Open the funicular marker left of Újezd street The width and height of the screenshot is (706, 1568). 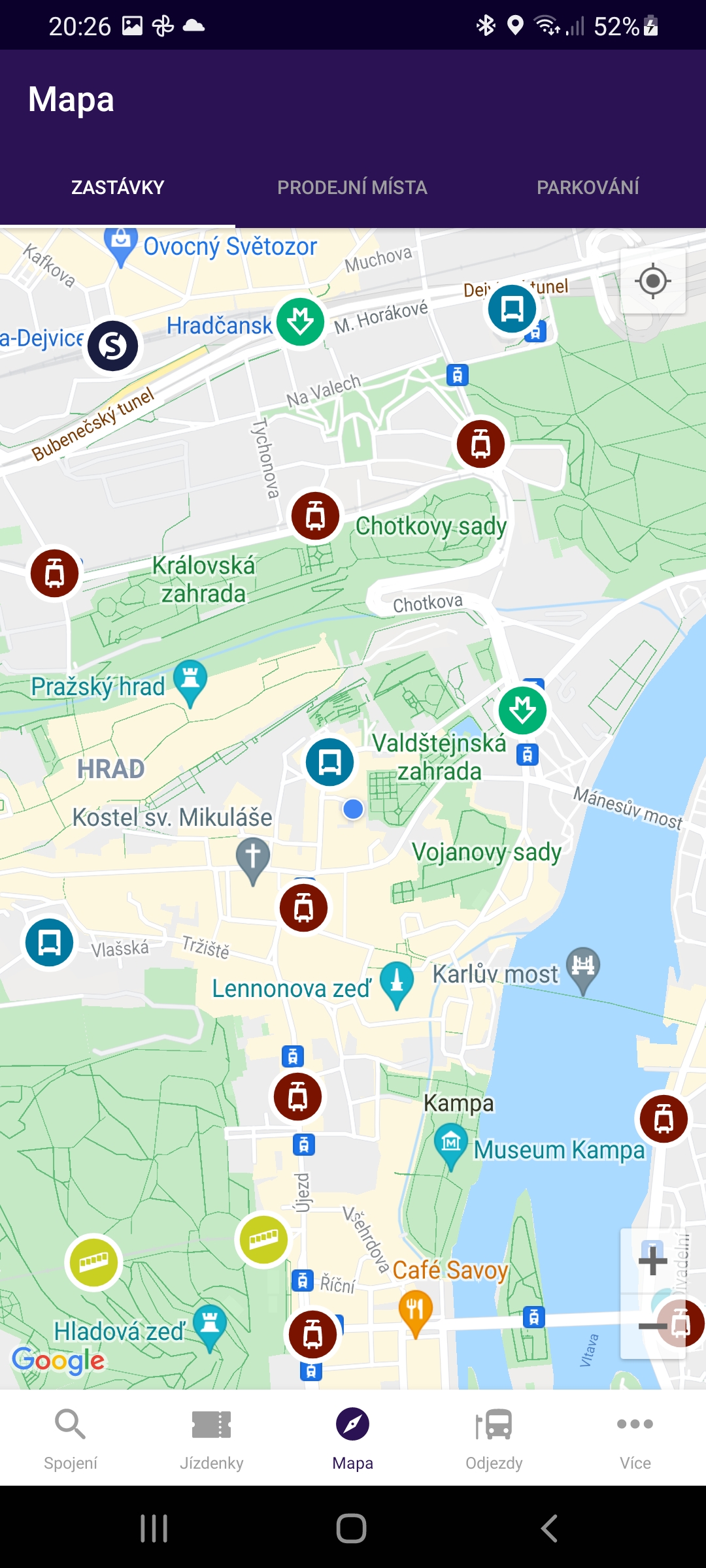263,1238
